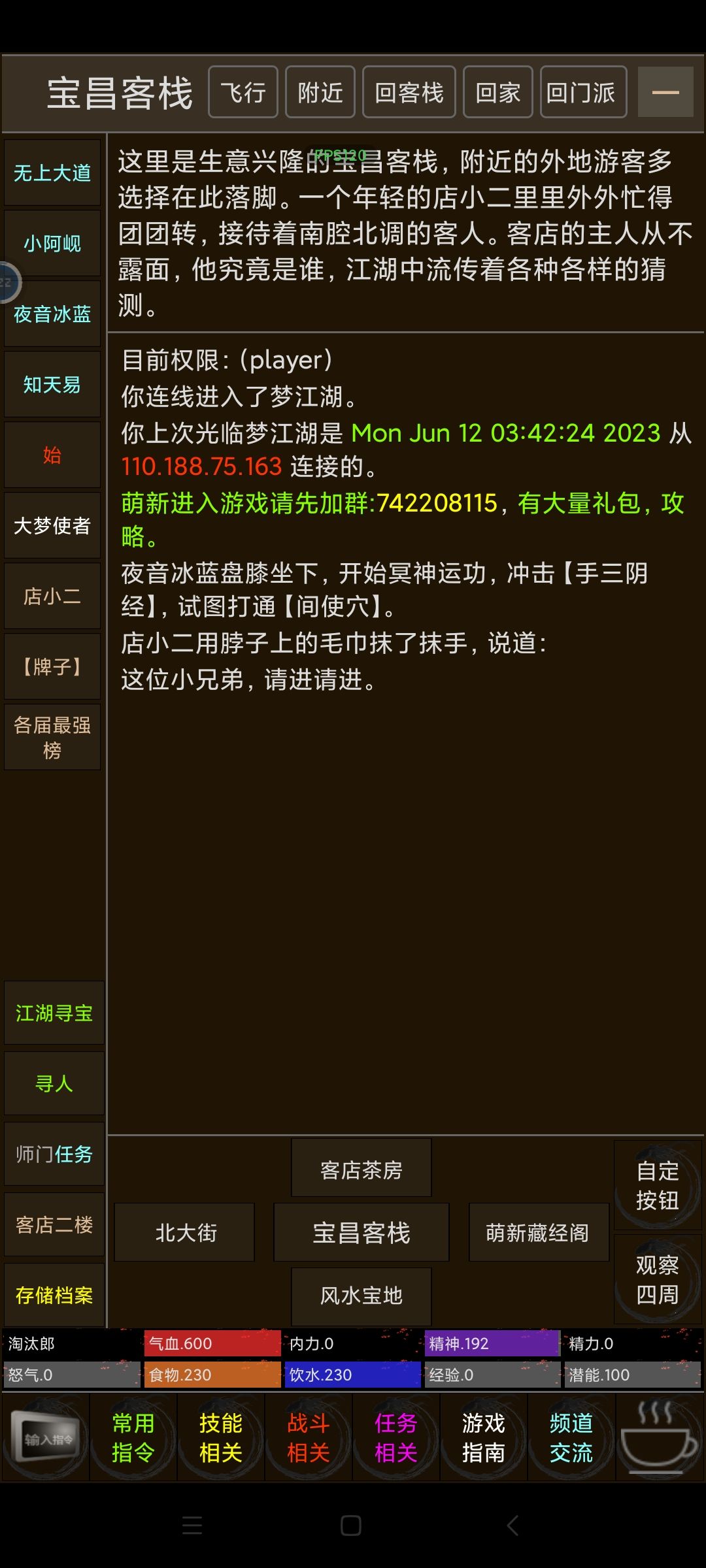
Task: Open the 输入指令 command input
Action: tap(46, 1437)
